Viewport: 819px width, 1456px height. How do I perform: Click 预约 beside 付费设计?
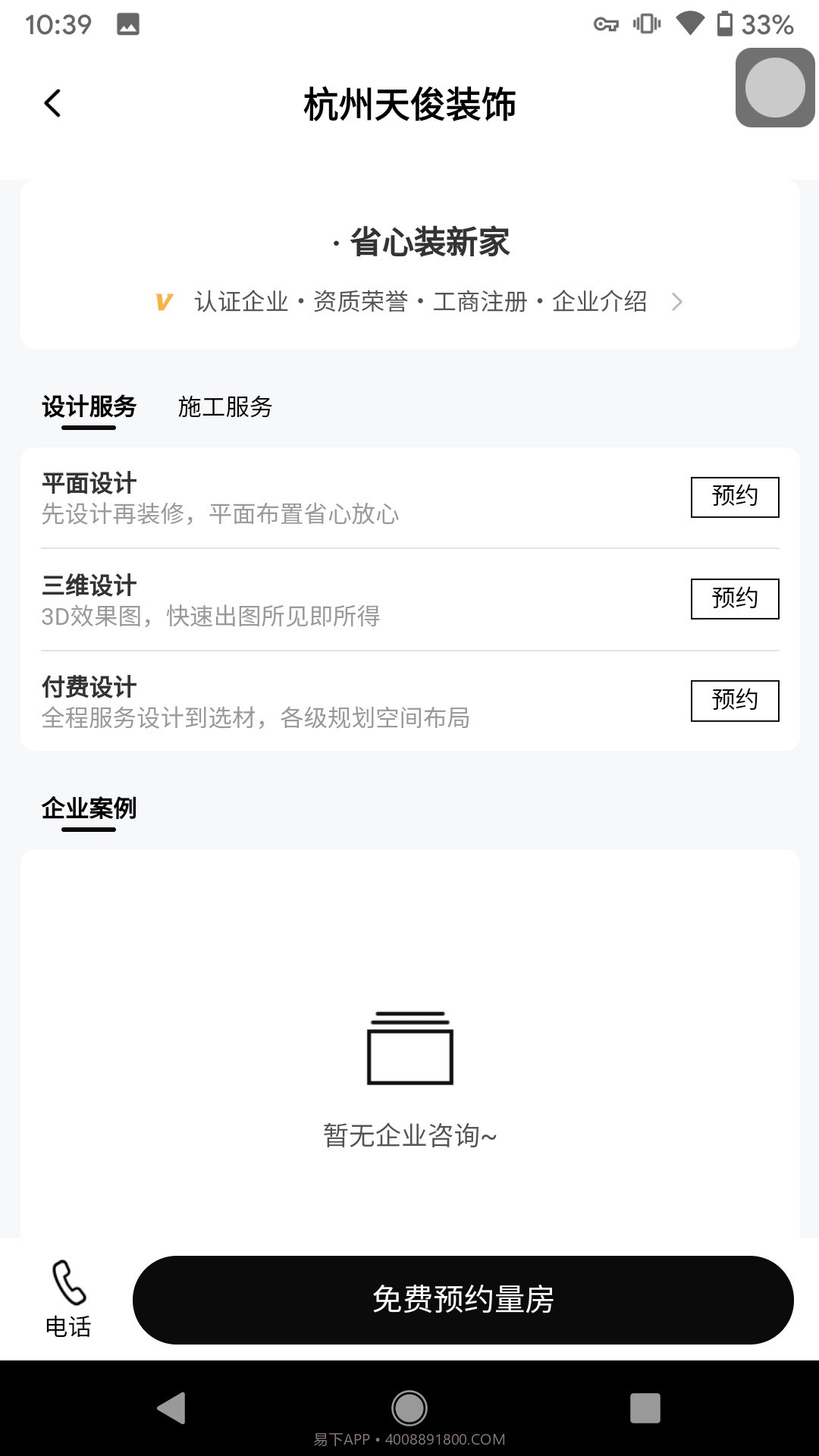pyautogui.click(x=734, y=701)
